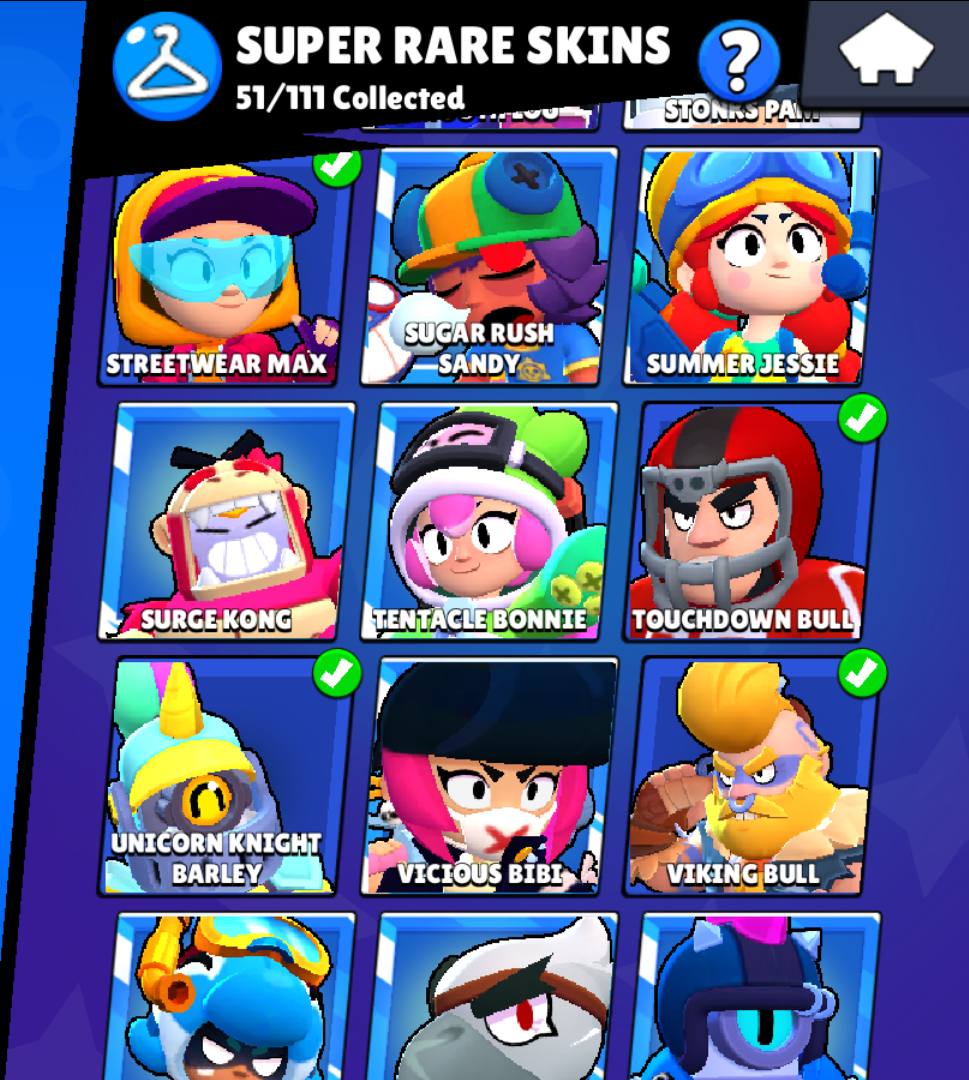Open Viking Bull skin details
Screen dimensions: 969x1080
752,775
